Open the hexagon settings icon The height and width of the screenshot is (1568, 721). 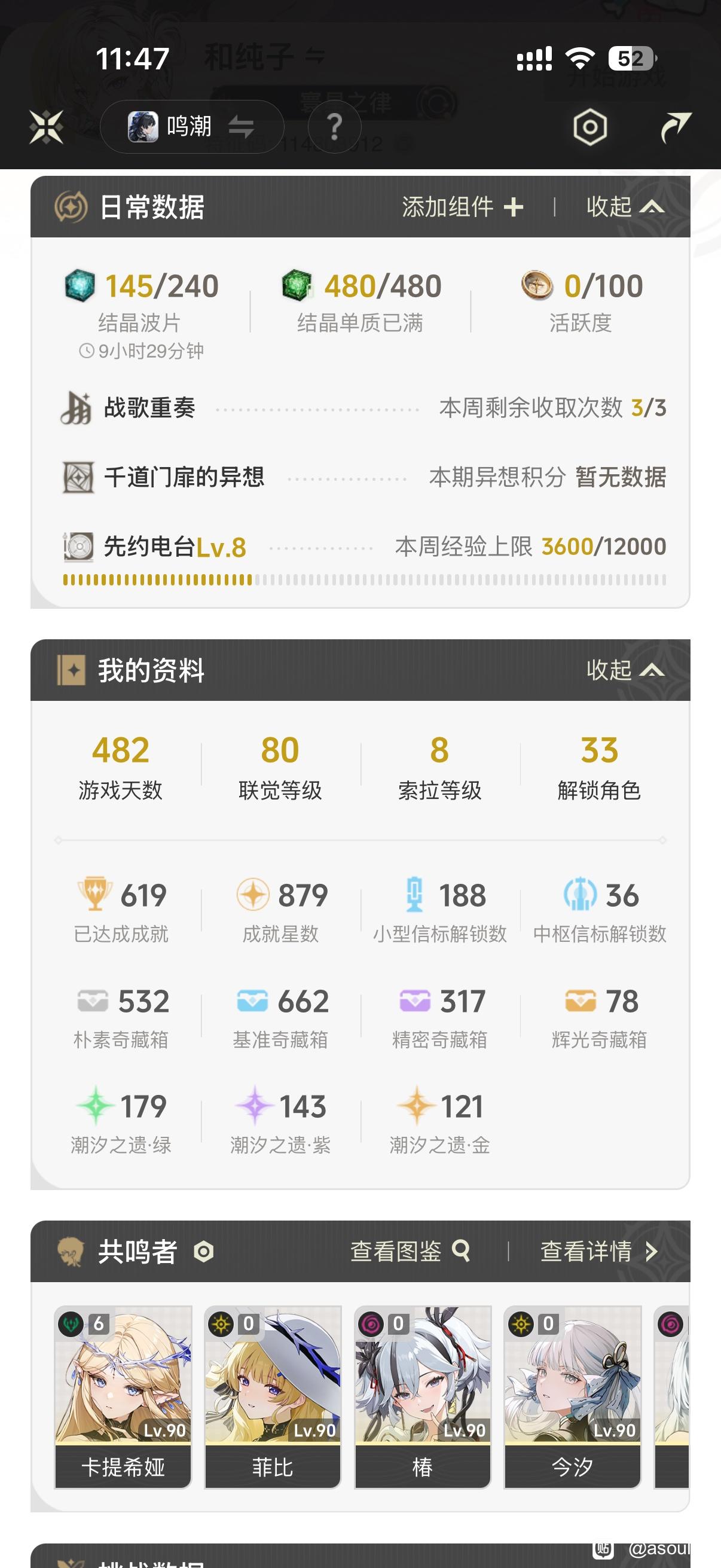pos(590,127)
